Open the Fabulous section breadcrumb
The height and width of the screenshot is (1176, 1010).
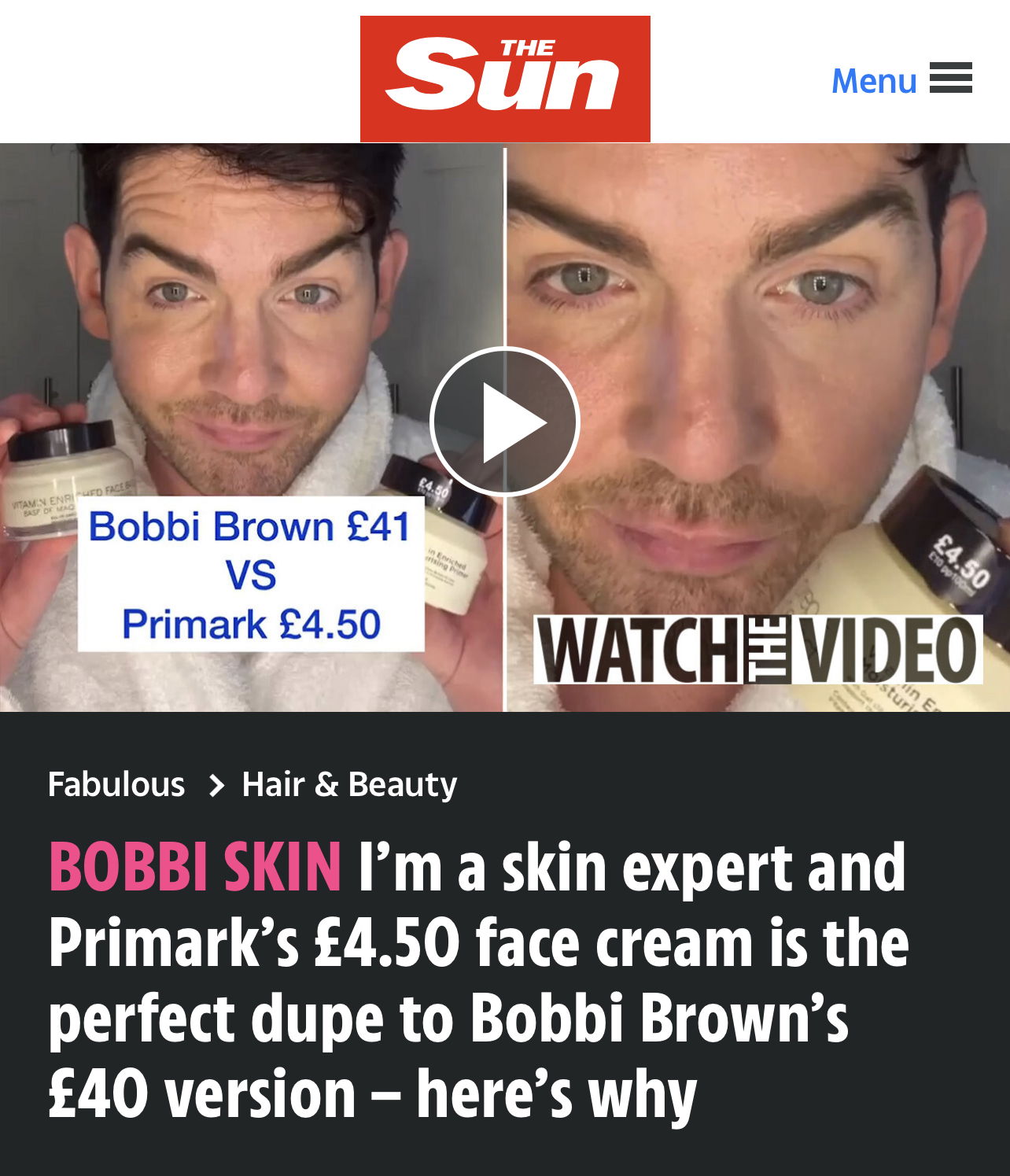click(x=116, y=784)
